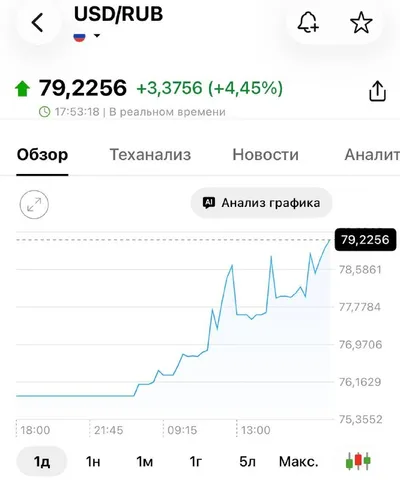
Task: Open the partially visible Аналит tab
Action: tap(372, 155)
